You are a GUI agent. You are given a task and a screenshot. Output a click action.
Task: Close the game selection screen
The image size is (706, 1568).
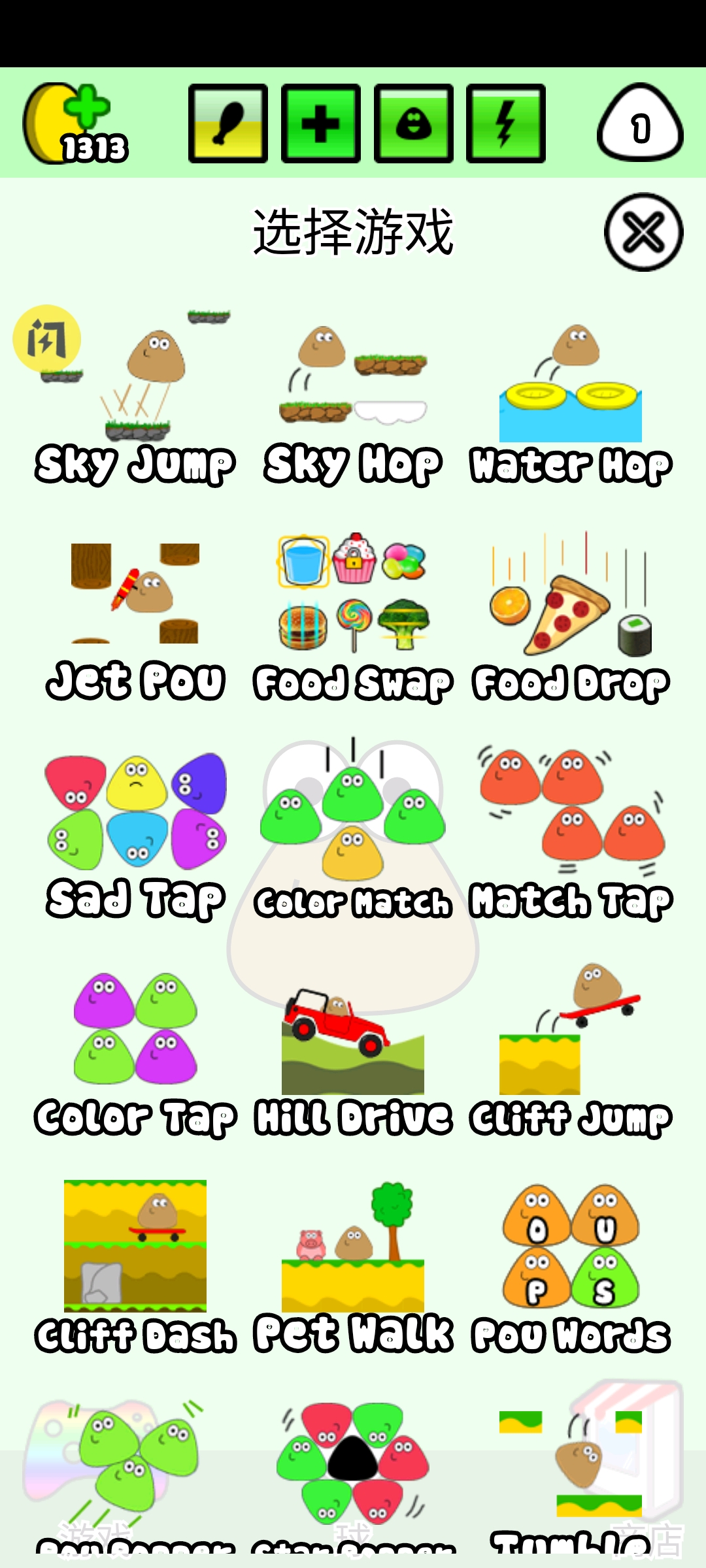[643, 232]
